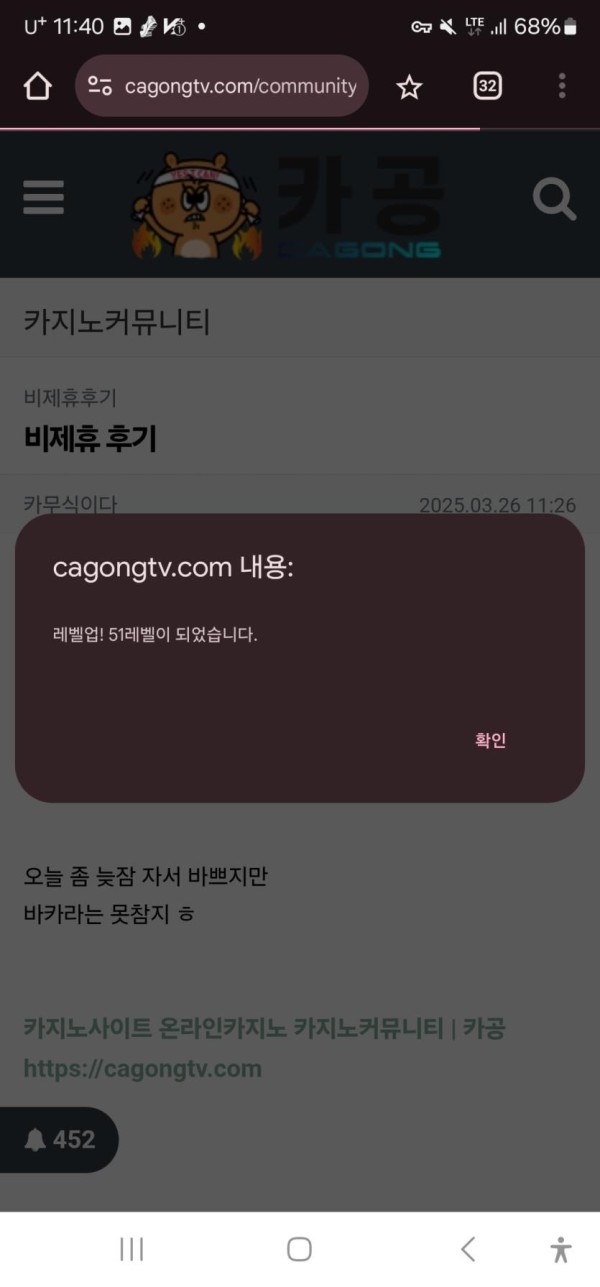Viewport: 600px width, 1287px height.
Task: Confirm the level-up alert with 확인
Action: 490,741
